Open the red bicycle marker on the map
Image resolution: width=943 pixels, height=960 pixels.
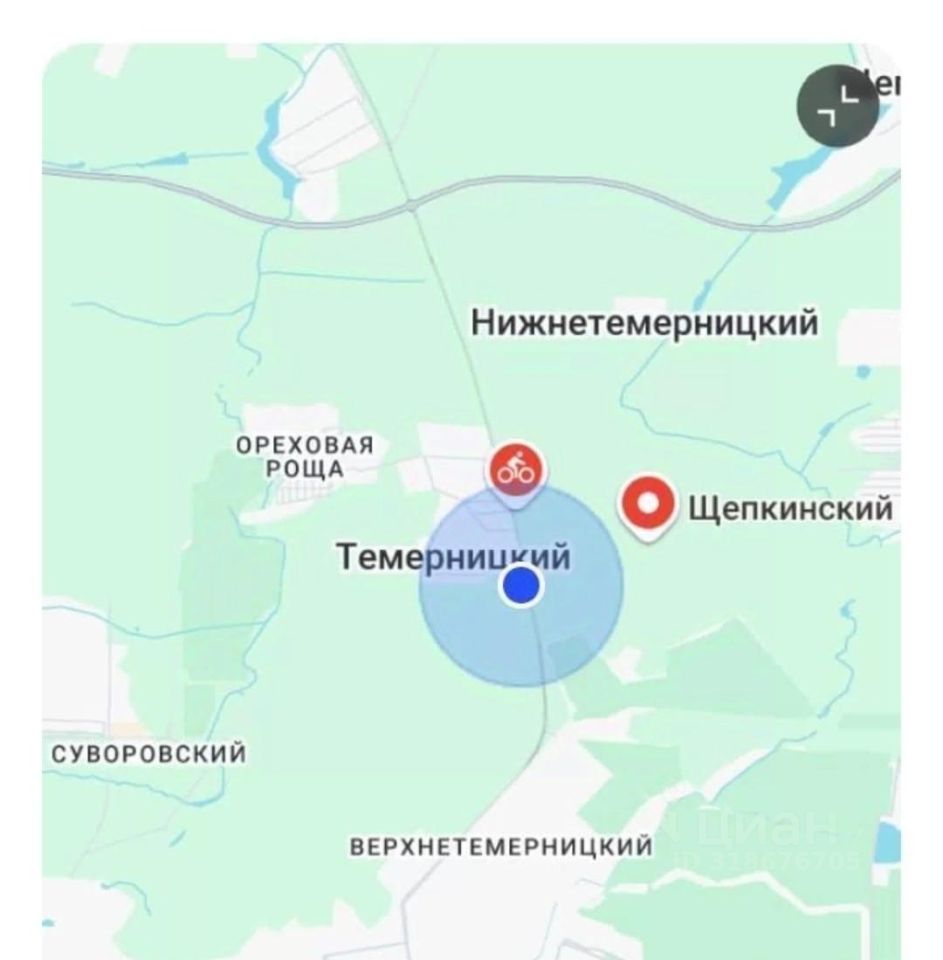[x=516, y=468]
